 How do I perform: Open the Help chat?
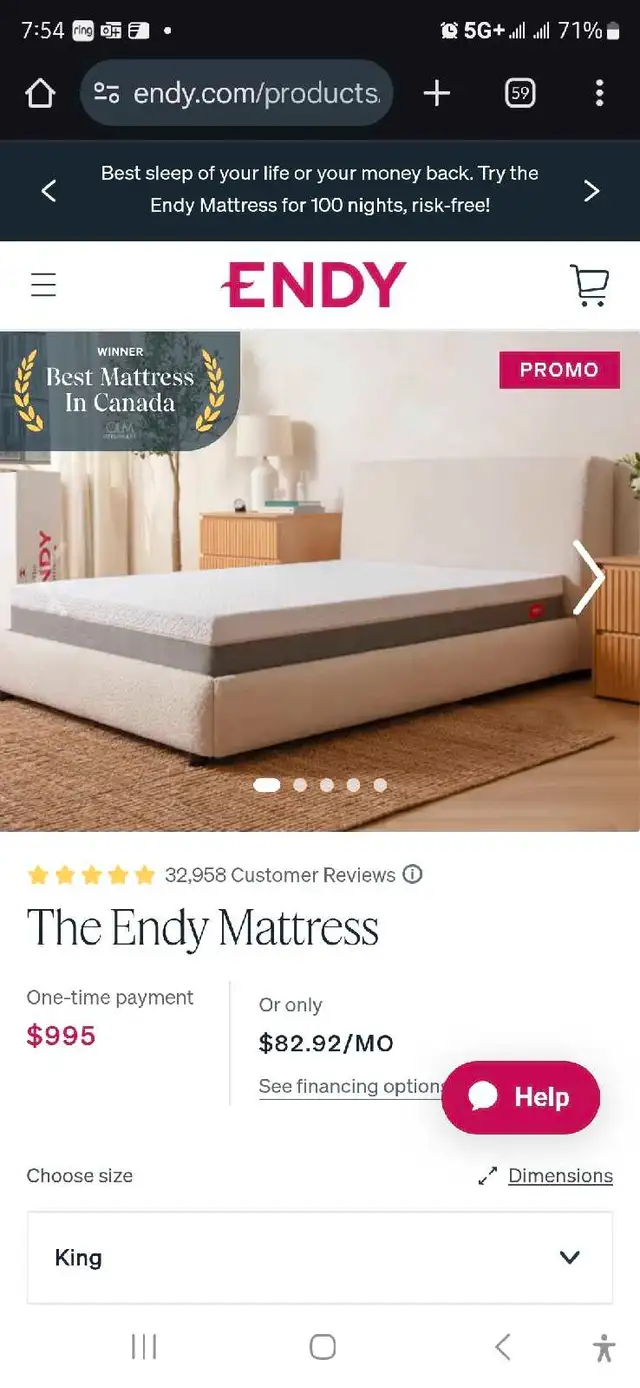[x=521, y=1097]
